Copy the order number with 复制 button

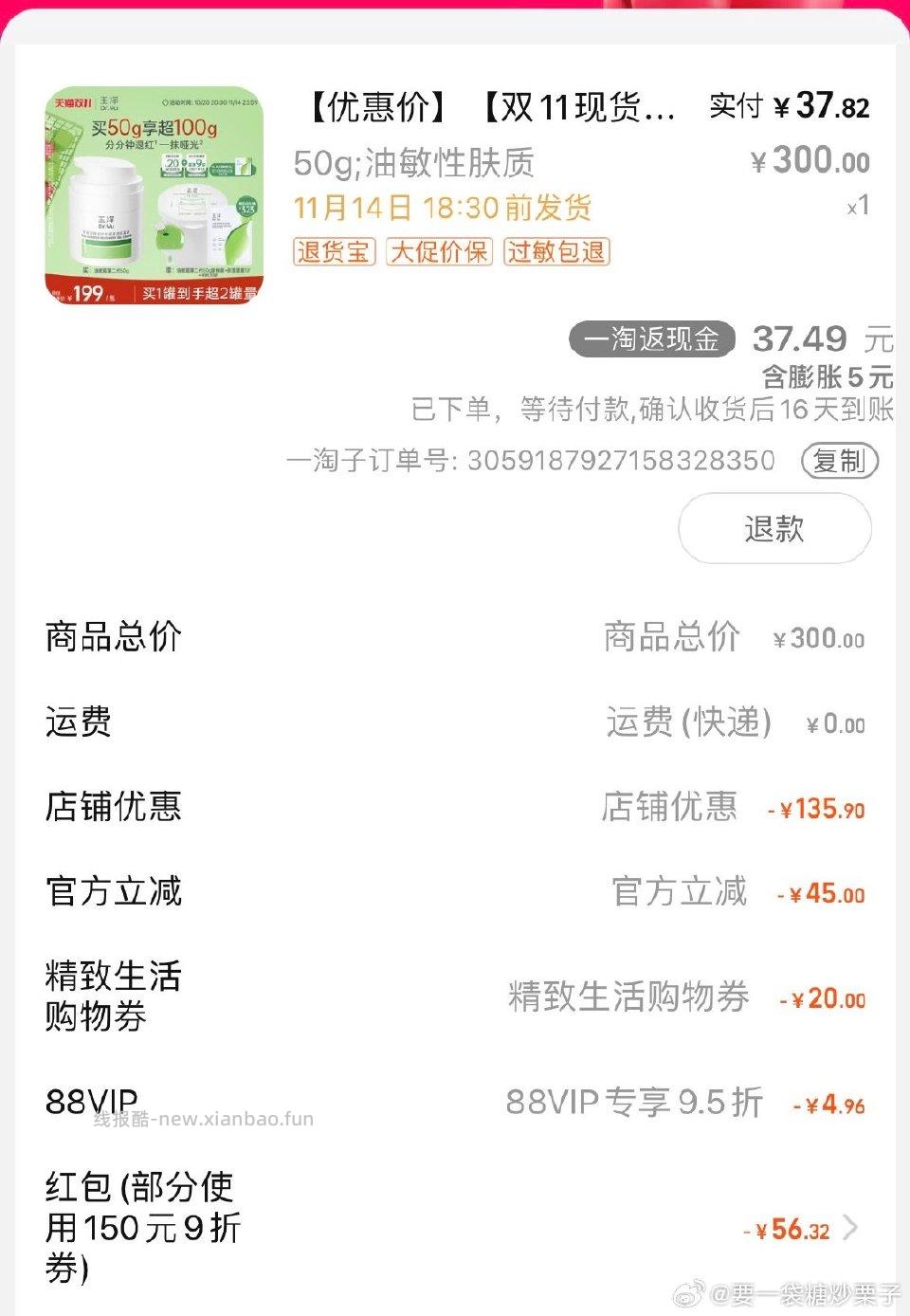pyautogui.click(x=839, y=462)
